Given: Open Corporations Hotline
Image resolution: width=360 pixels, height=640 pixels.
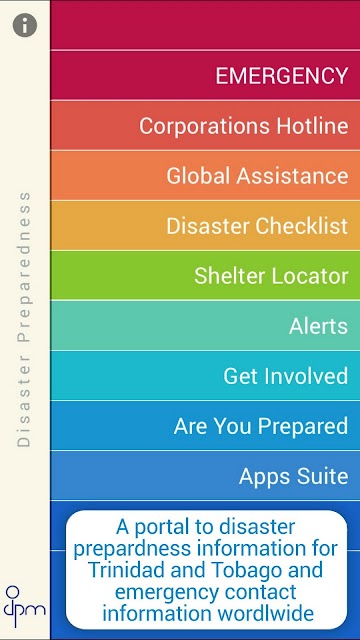Looking at the screenshot, I should coord(205,125).
